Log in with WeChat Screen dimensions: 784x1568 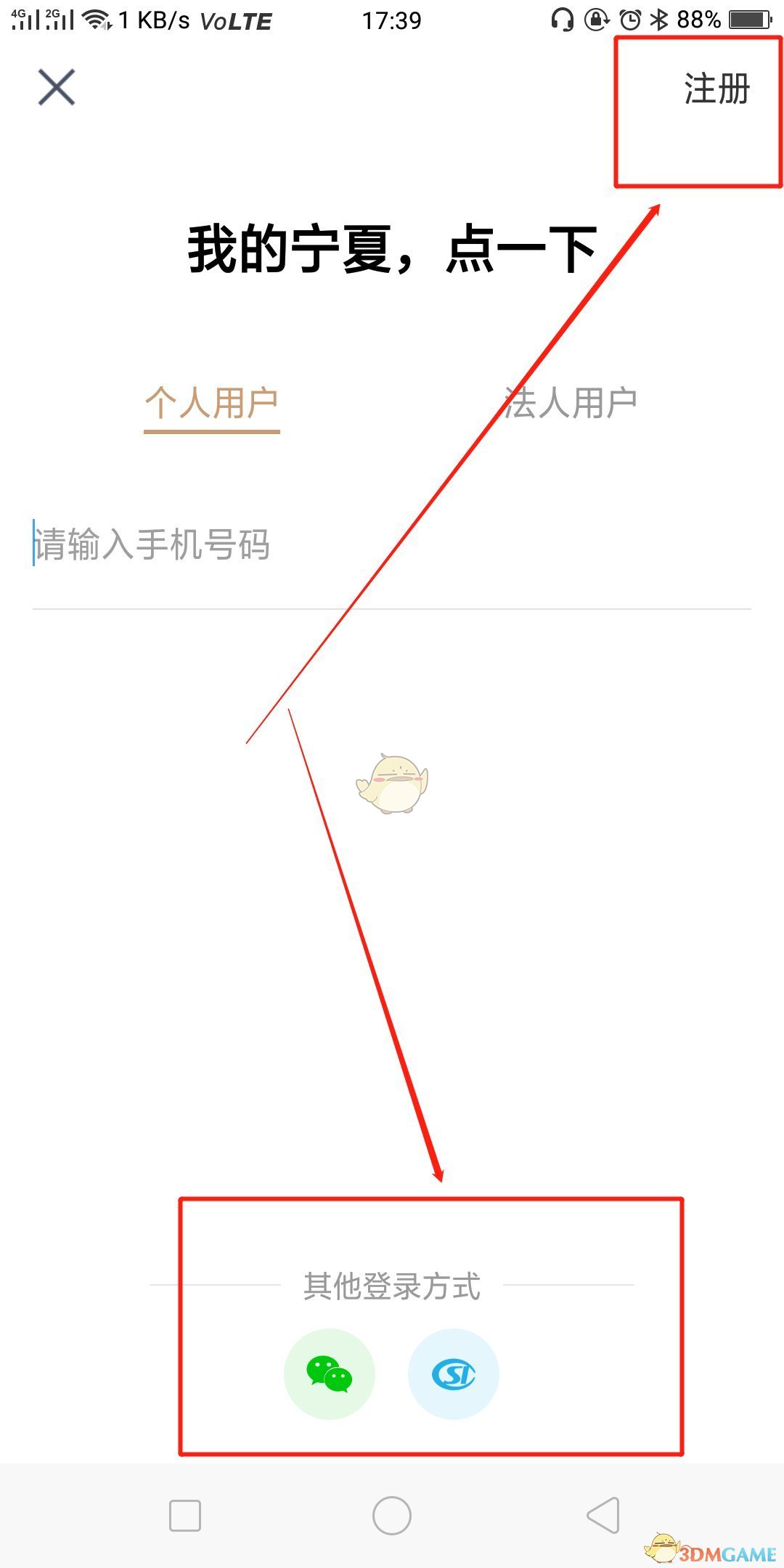330,1373
